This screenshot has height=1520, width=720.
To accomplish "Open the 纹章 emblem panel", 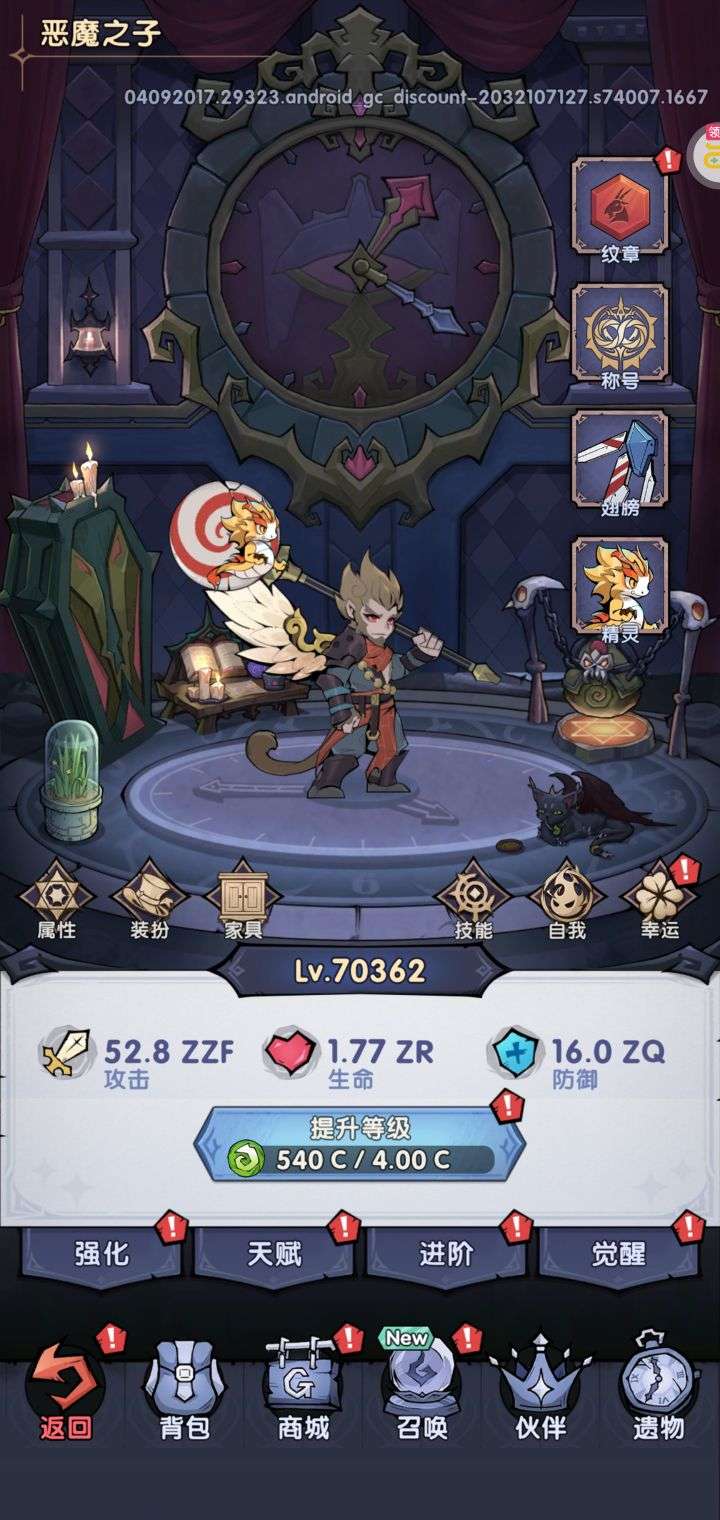I will (x=619, y=205).
